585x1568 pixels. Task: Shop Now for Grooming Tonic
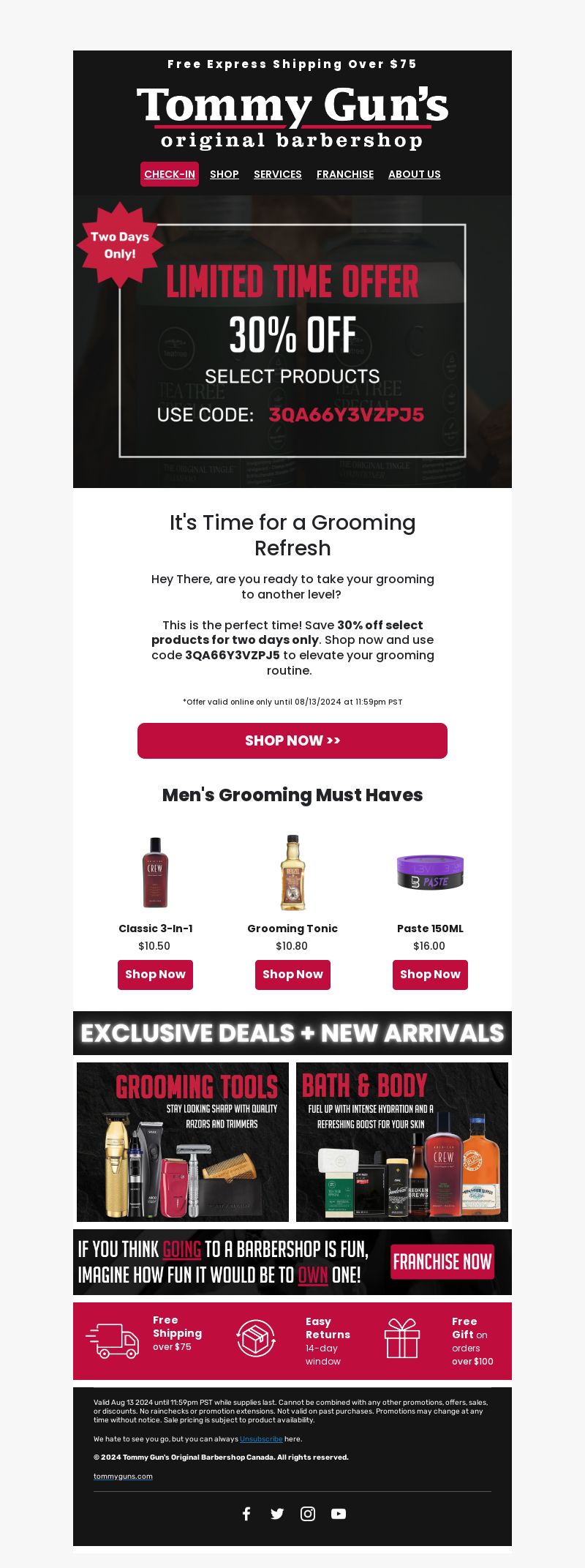click(292, 975)
